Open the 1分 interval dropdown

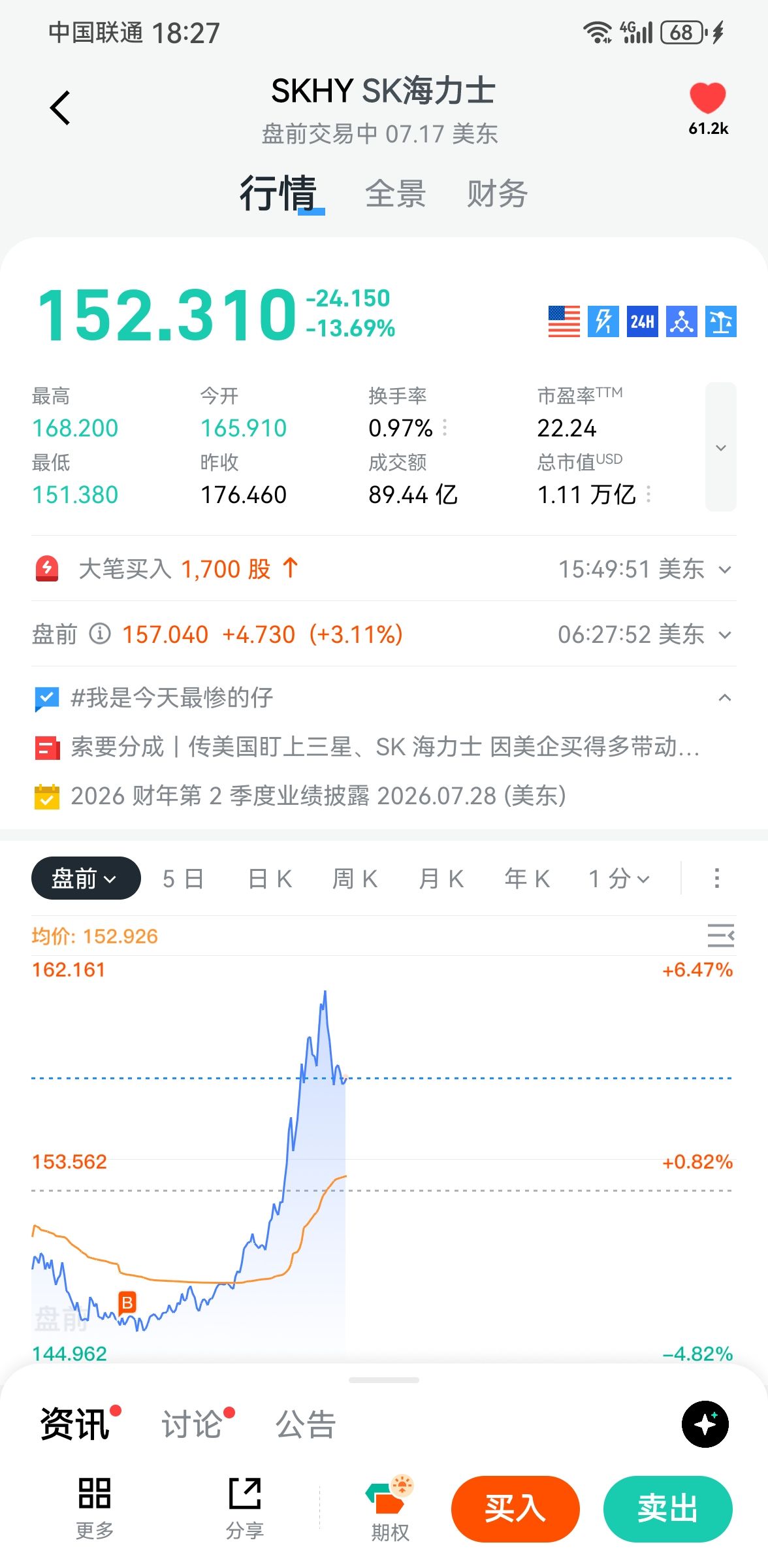(619, 879)
